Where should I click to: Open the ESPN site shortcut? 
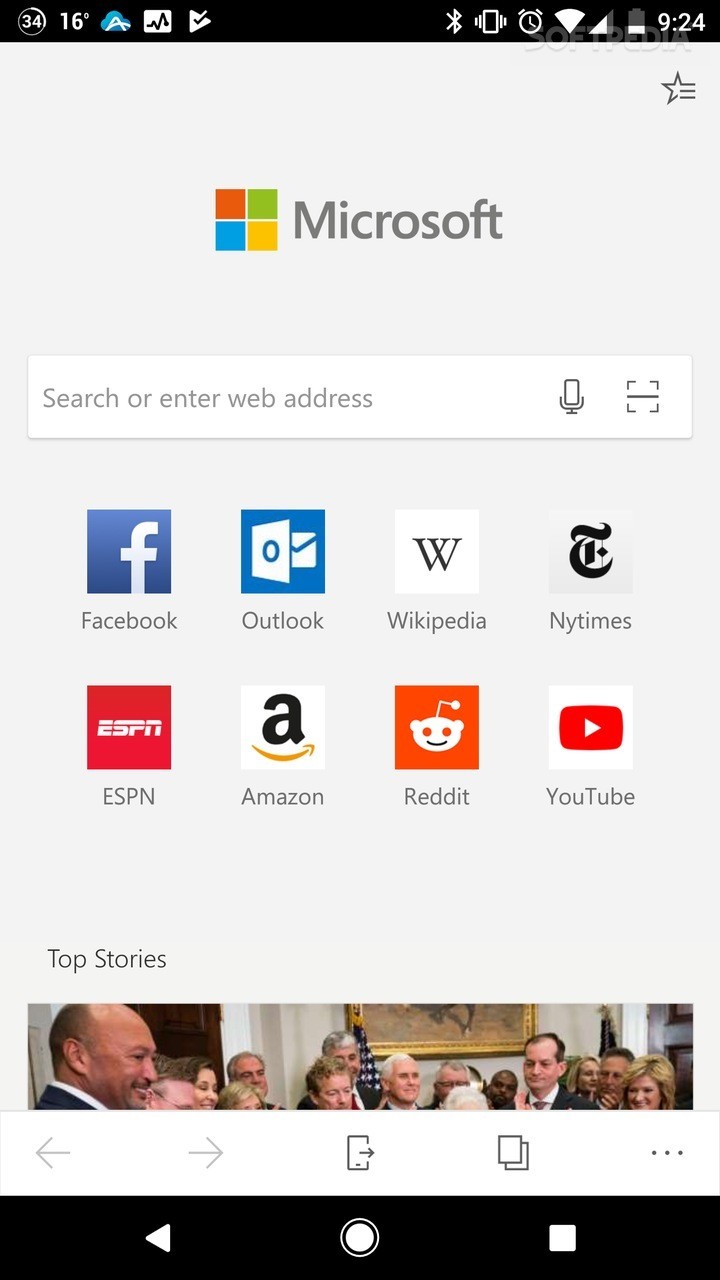[x=129, y=727]
